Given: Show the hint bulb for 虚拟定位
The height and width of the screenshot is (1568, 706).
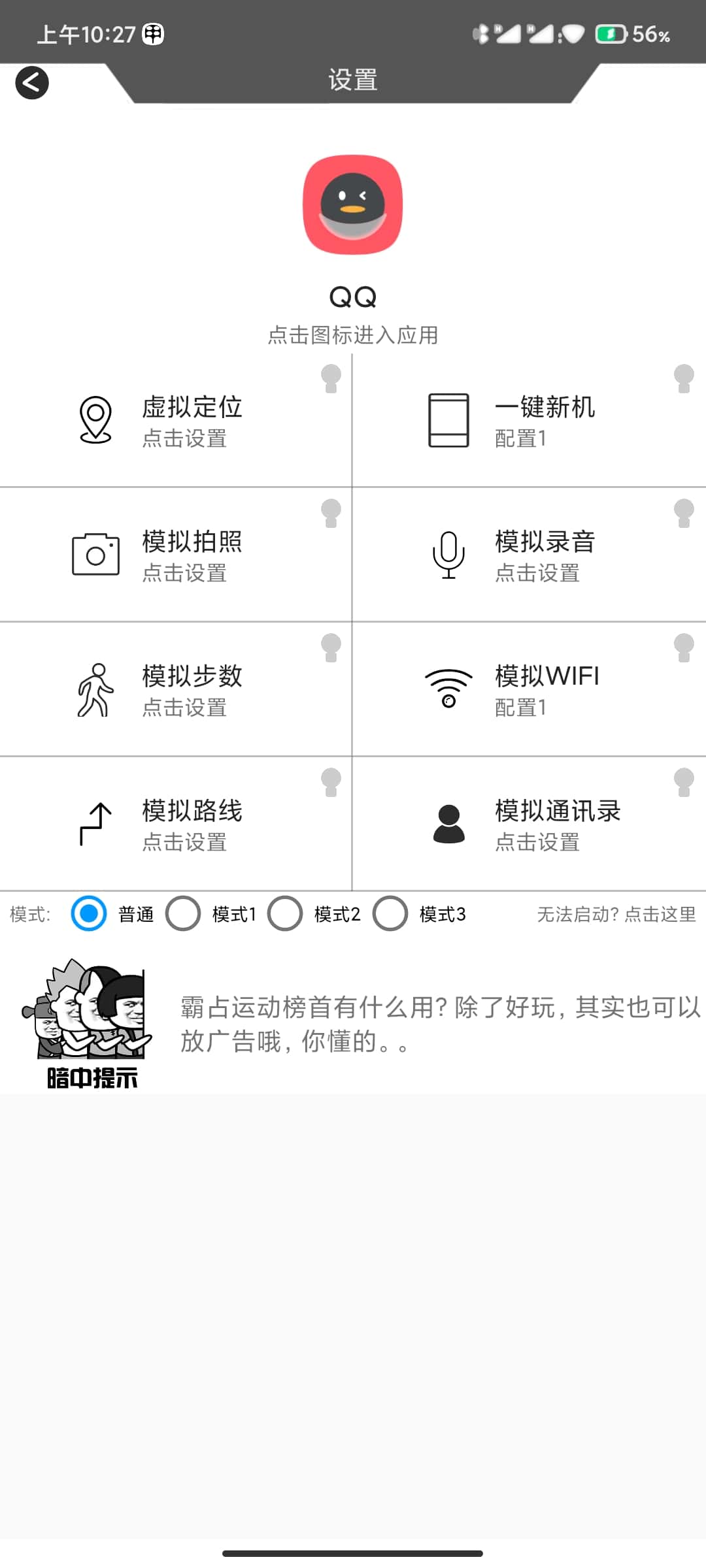Looking at the screenshot, I should [x=331, y=378].
